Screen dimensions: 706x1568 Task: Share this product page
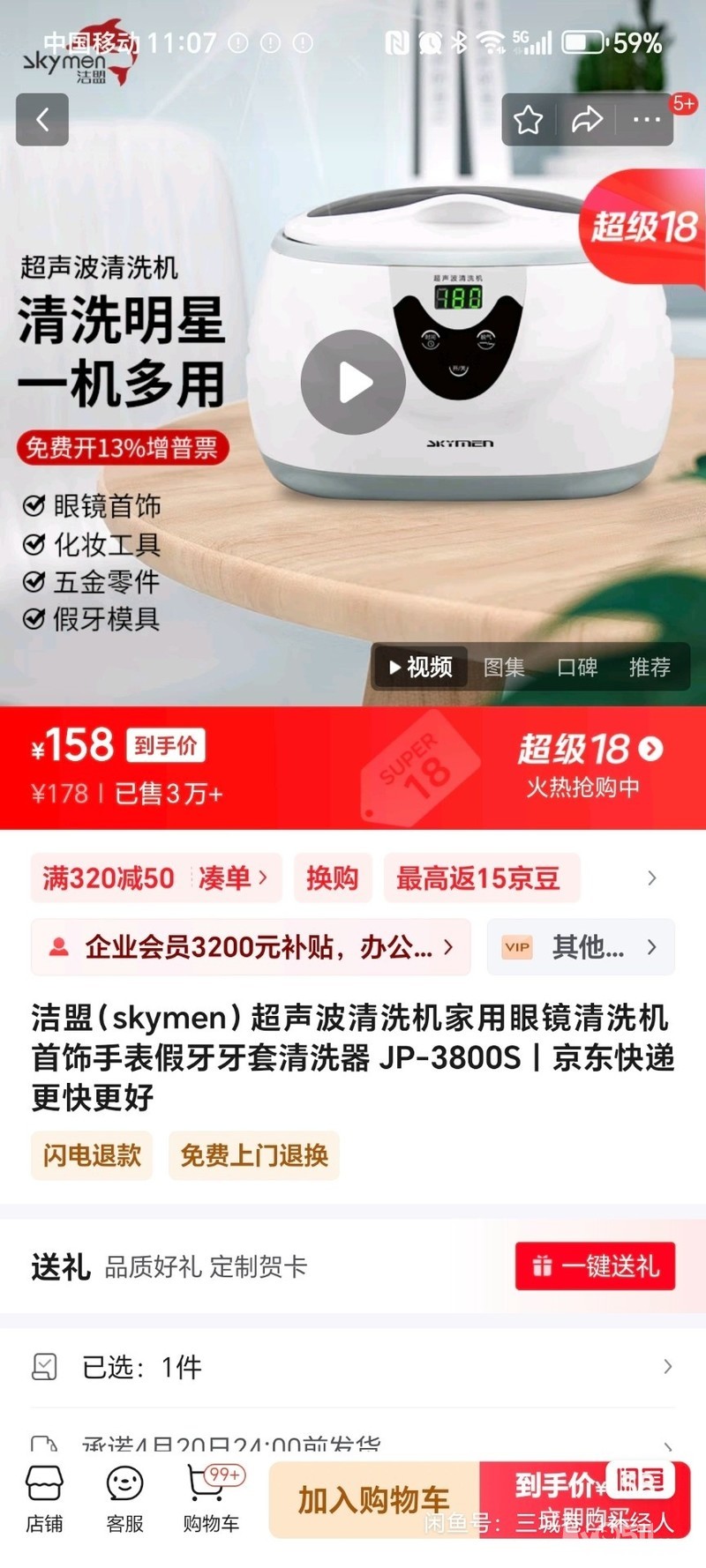[x=587, y=119]
